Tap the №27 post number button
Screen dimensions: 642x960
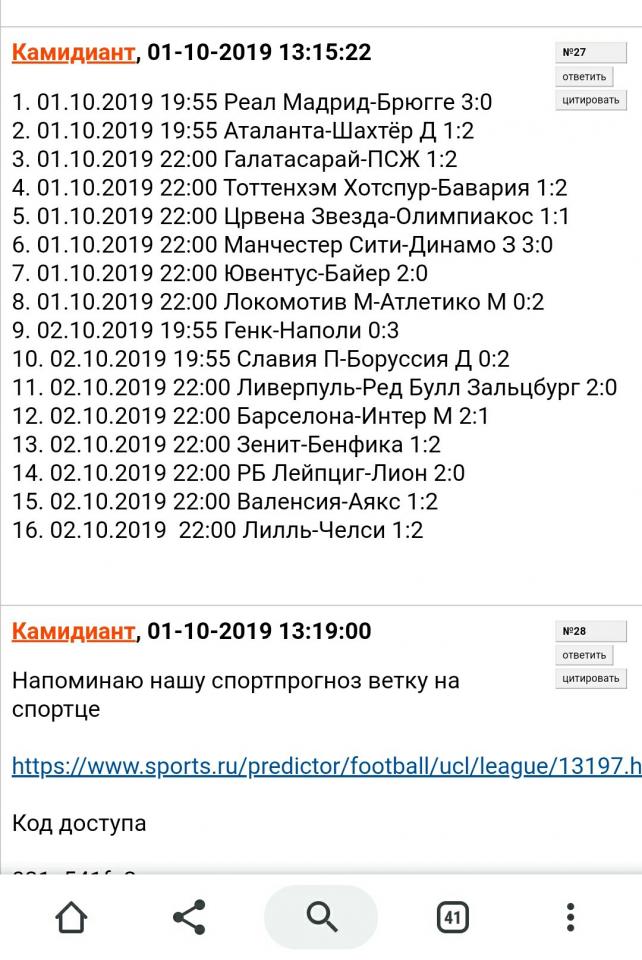click(x=590, y=53)
